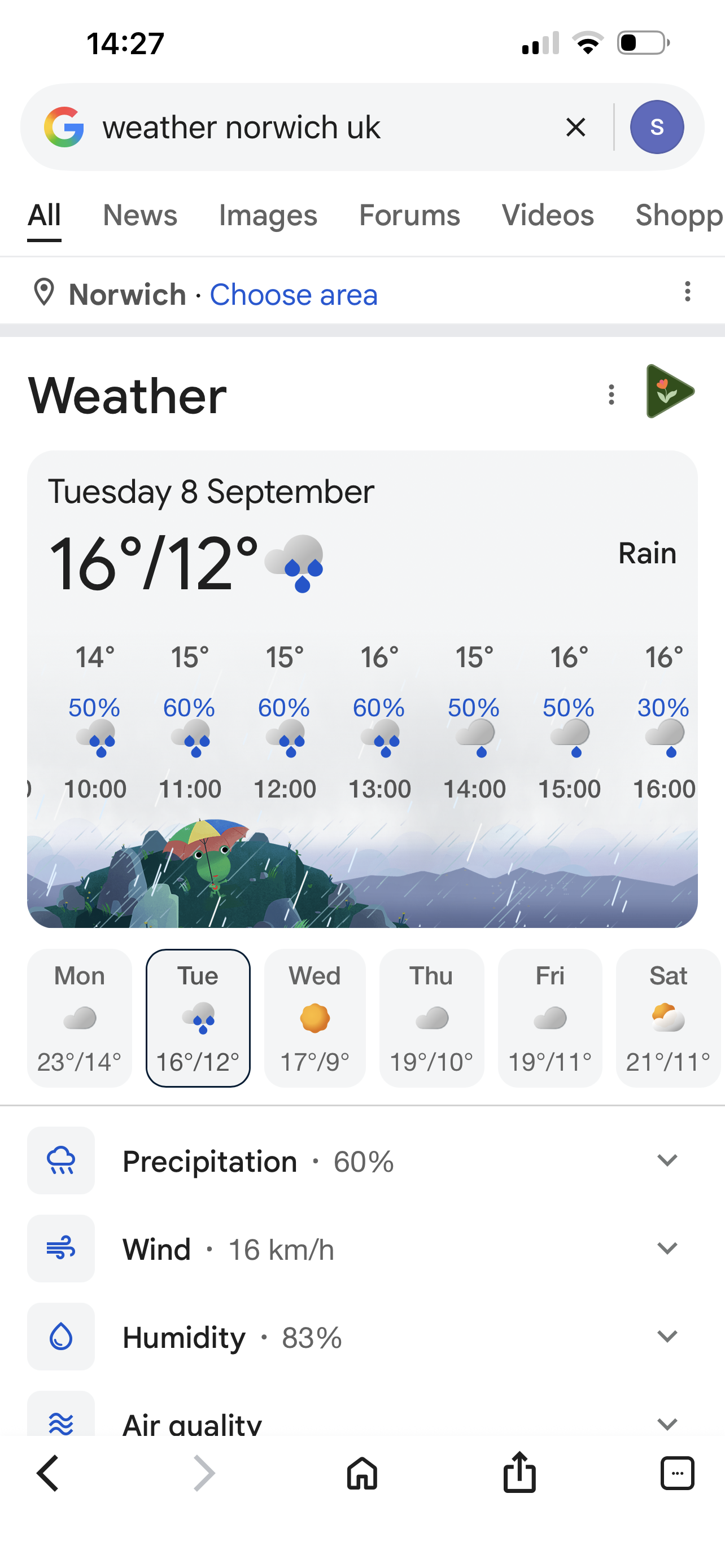Open the Weather card overflow menu
The height and width of the screenshot is (1568, 725).
611,395
